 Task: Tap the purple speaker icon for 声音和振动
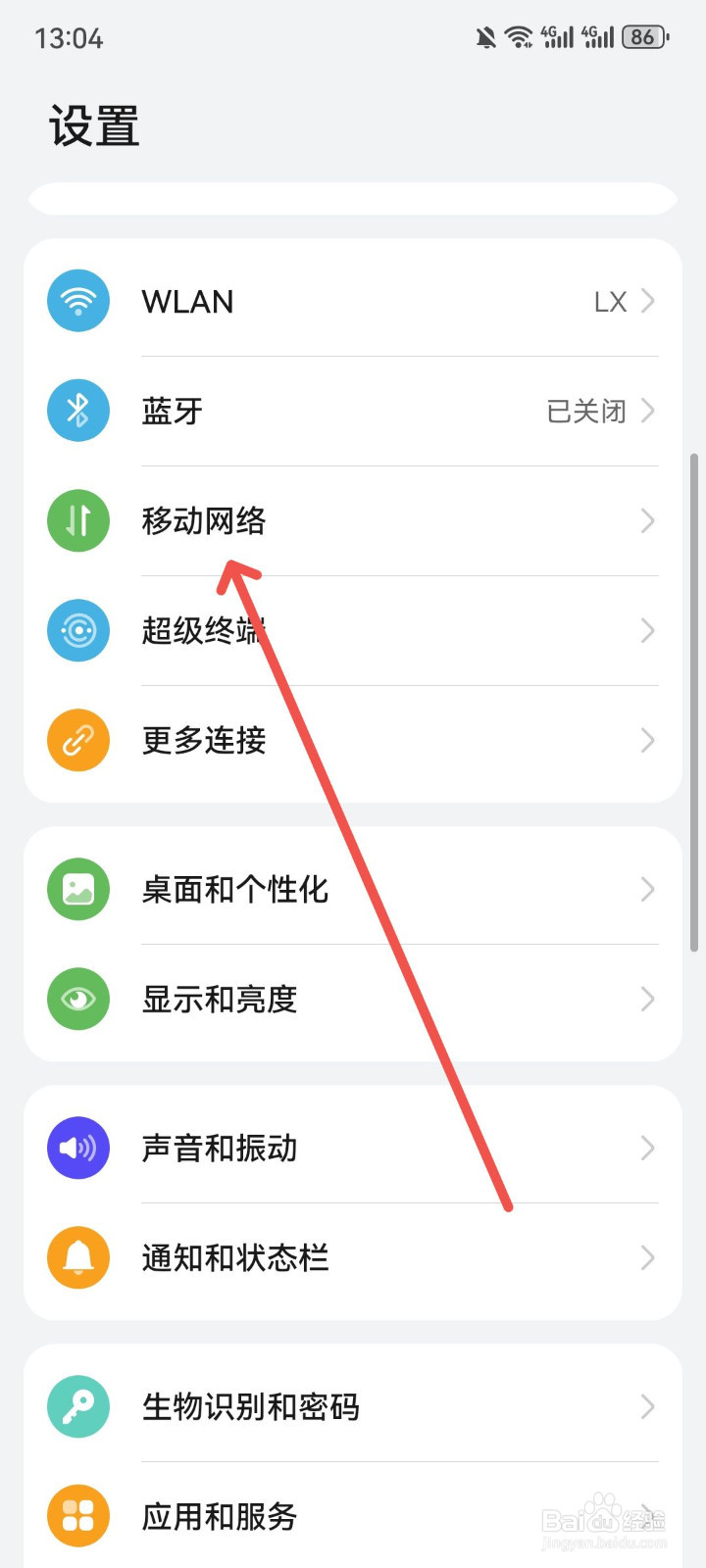78,1148
